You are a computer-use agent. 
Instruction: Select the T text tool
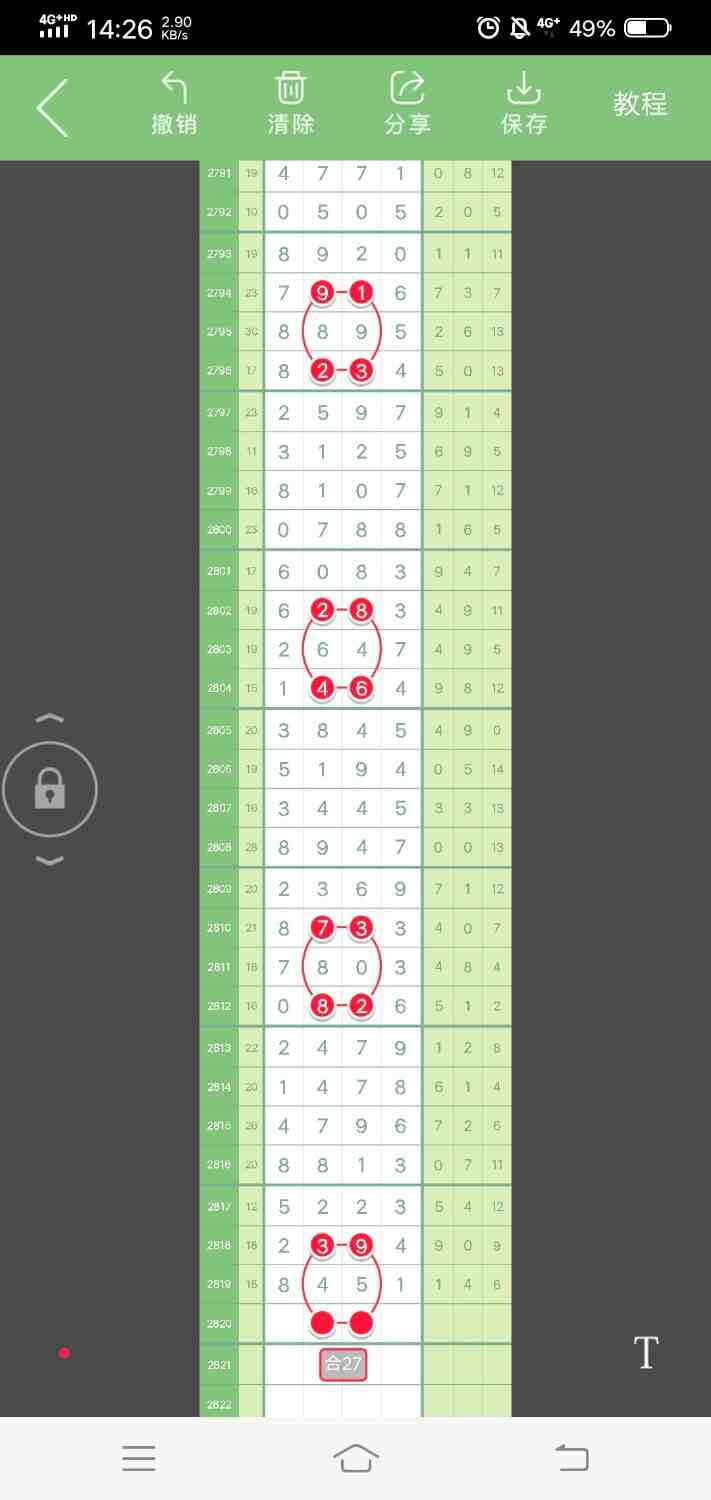coord(646,1353)
